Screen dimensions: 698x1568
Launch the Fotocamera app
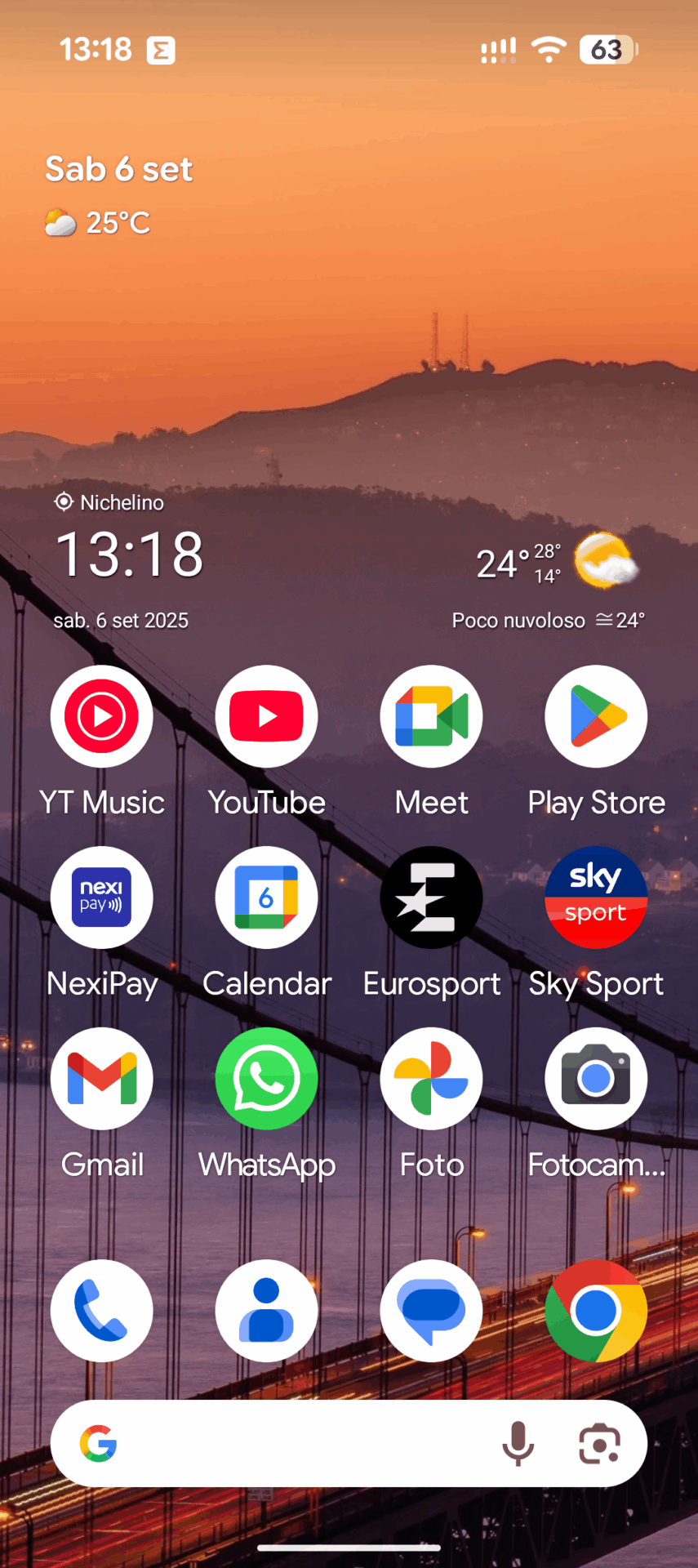click(596, 1079)
